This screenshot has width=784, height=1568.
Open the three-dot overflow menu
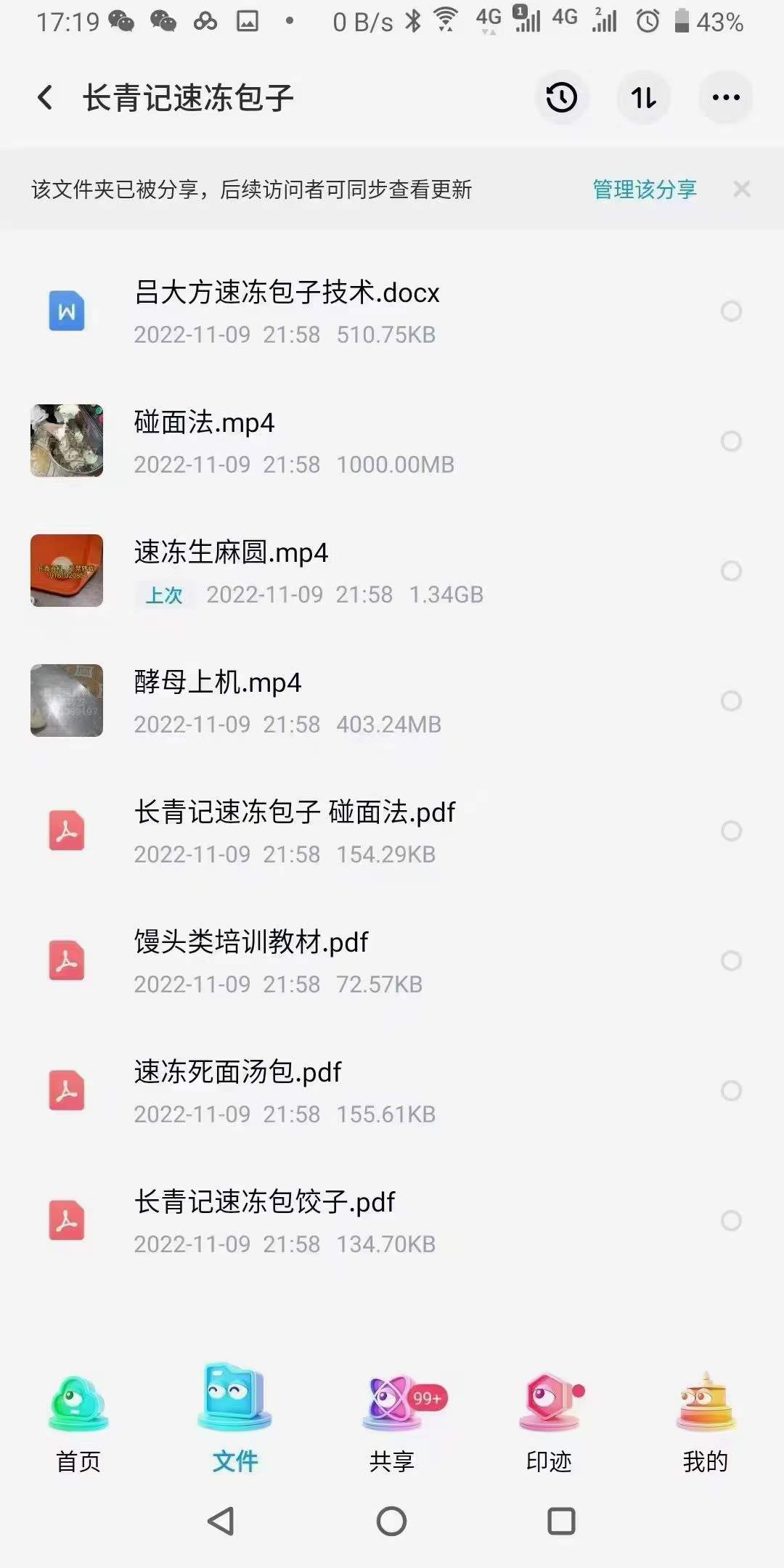(x=725, y=97)
